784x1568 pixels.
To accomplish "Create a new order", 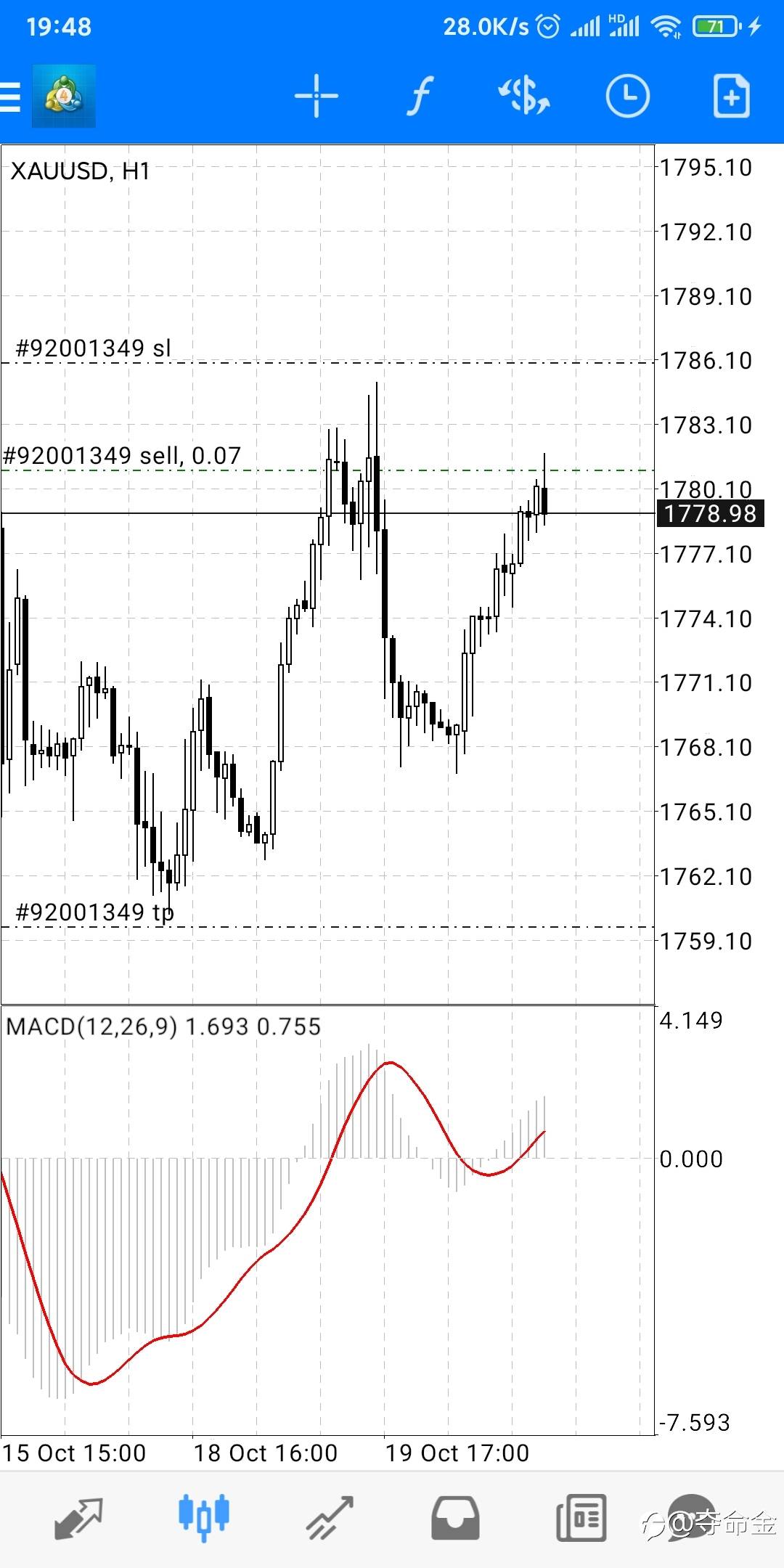I will (x=731, y=96).
